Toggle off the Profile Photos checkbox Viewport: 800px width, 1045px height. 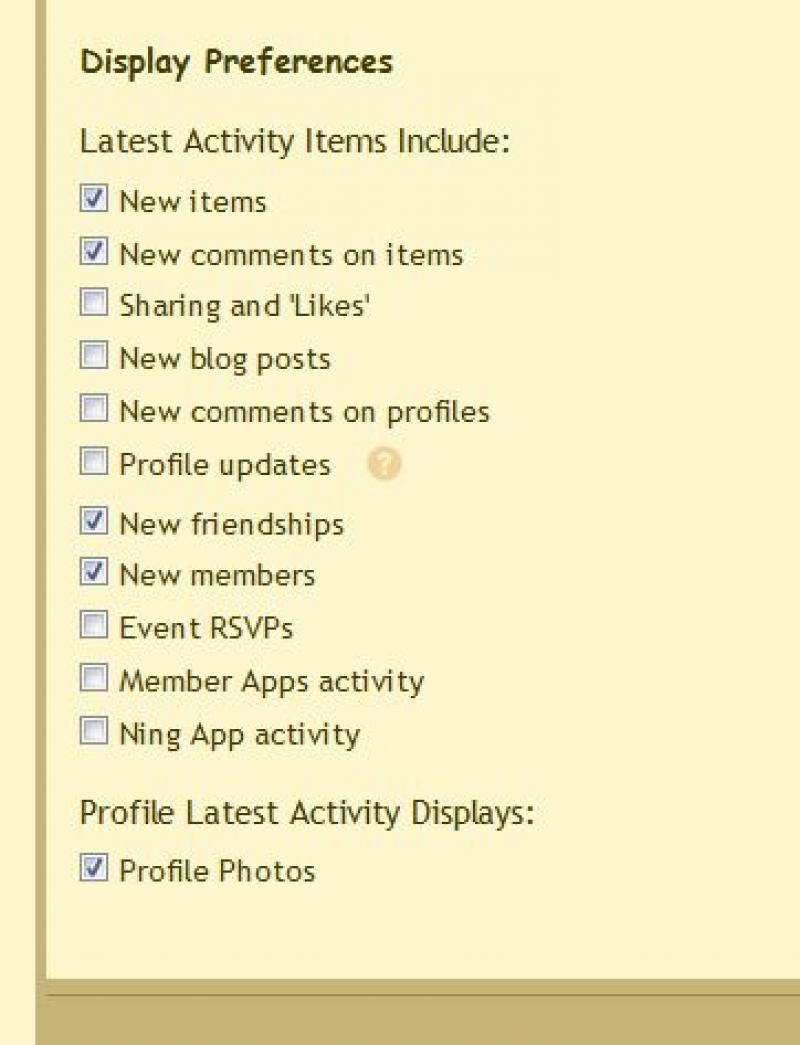pos(94,869)
